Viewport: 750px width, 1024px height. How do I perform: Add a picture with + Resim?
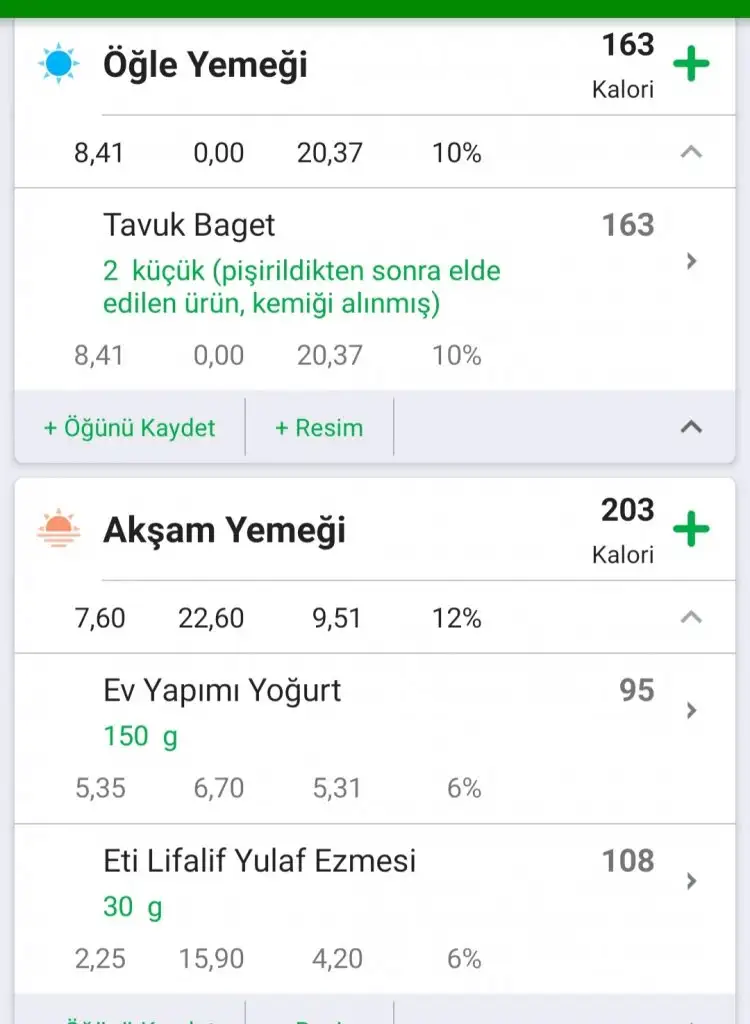tap(319, 428)
